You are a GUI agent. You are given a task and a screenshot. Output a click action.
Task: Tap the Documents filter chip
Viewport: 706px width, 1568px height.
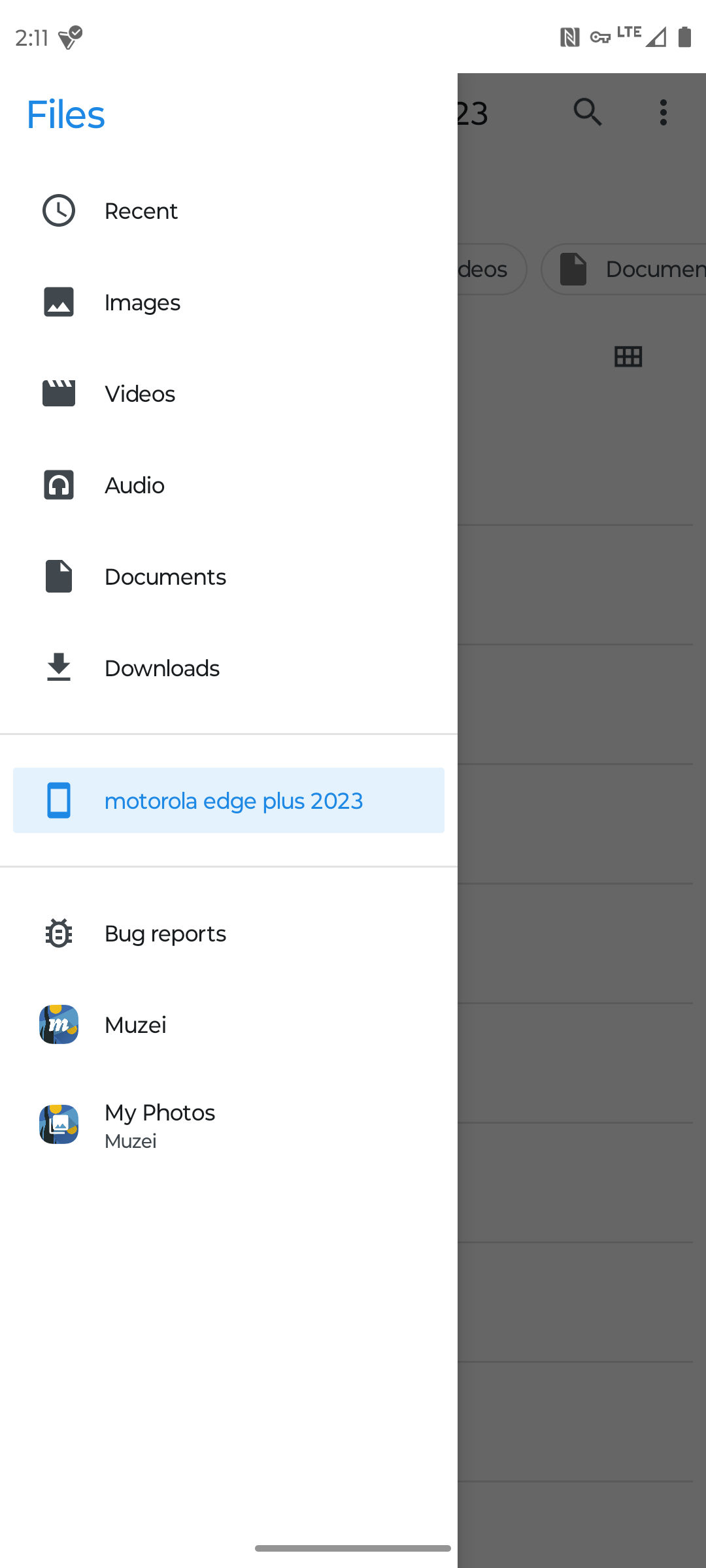point(624,269)
